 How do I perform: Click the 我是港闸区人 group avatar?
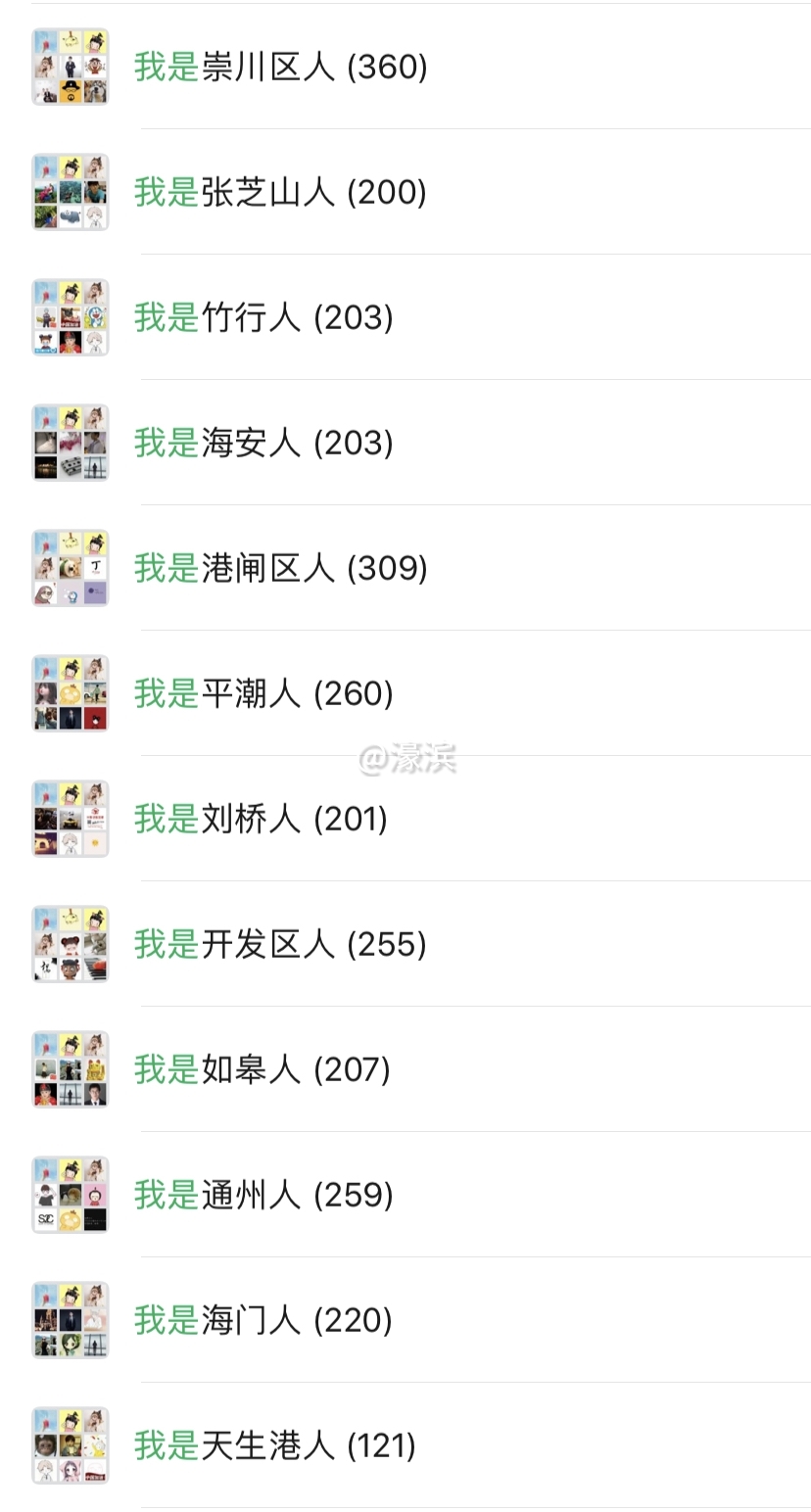(x=70, y=569)
